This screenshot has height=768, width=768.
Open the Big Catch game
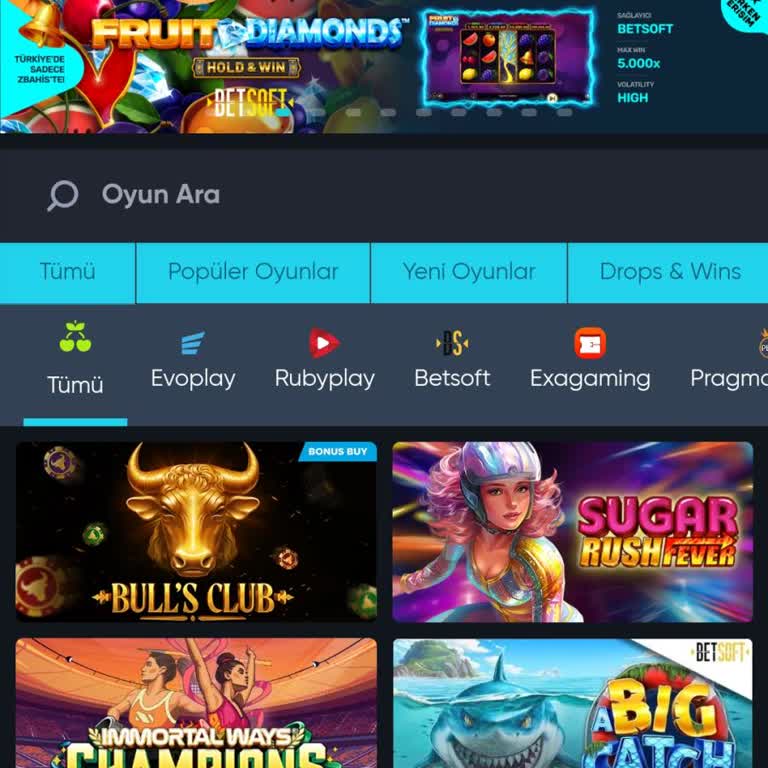(x=572, y=703)
